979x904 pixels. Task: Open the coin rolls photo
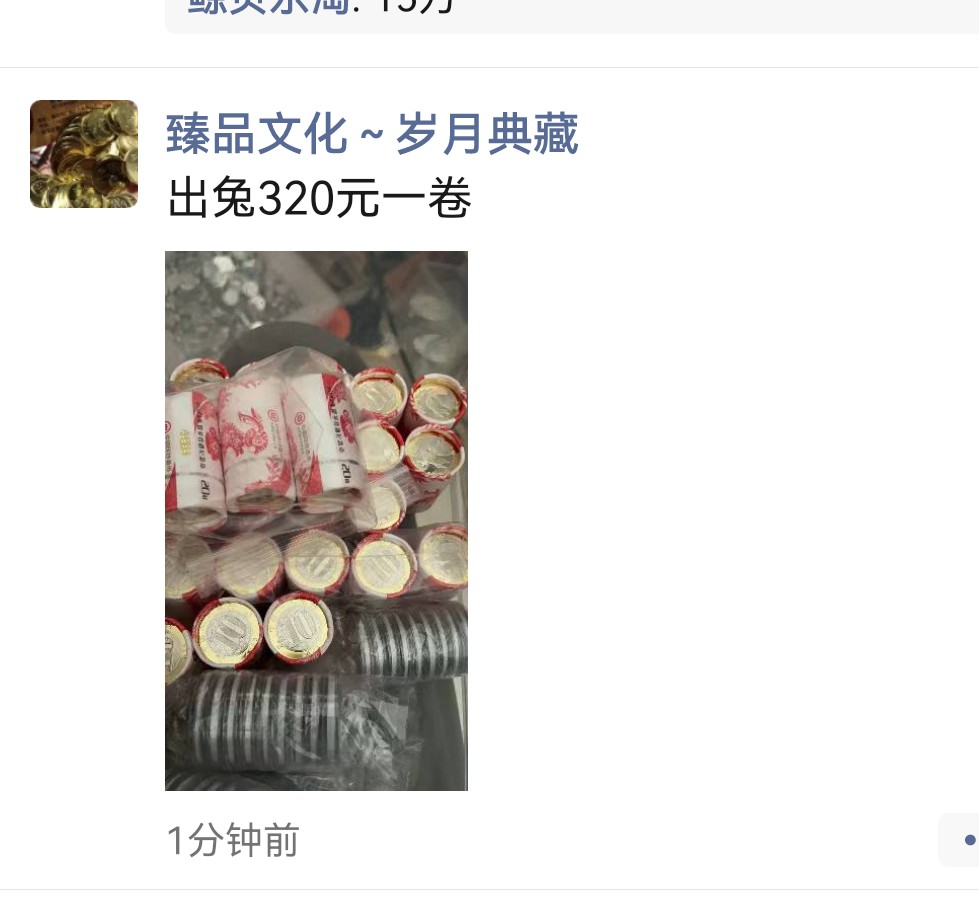(x=316, y=520)
